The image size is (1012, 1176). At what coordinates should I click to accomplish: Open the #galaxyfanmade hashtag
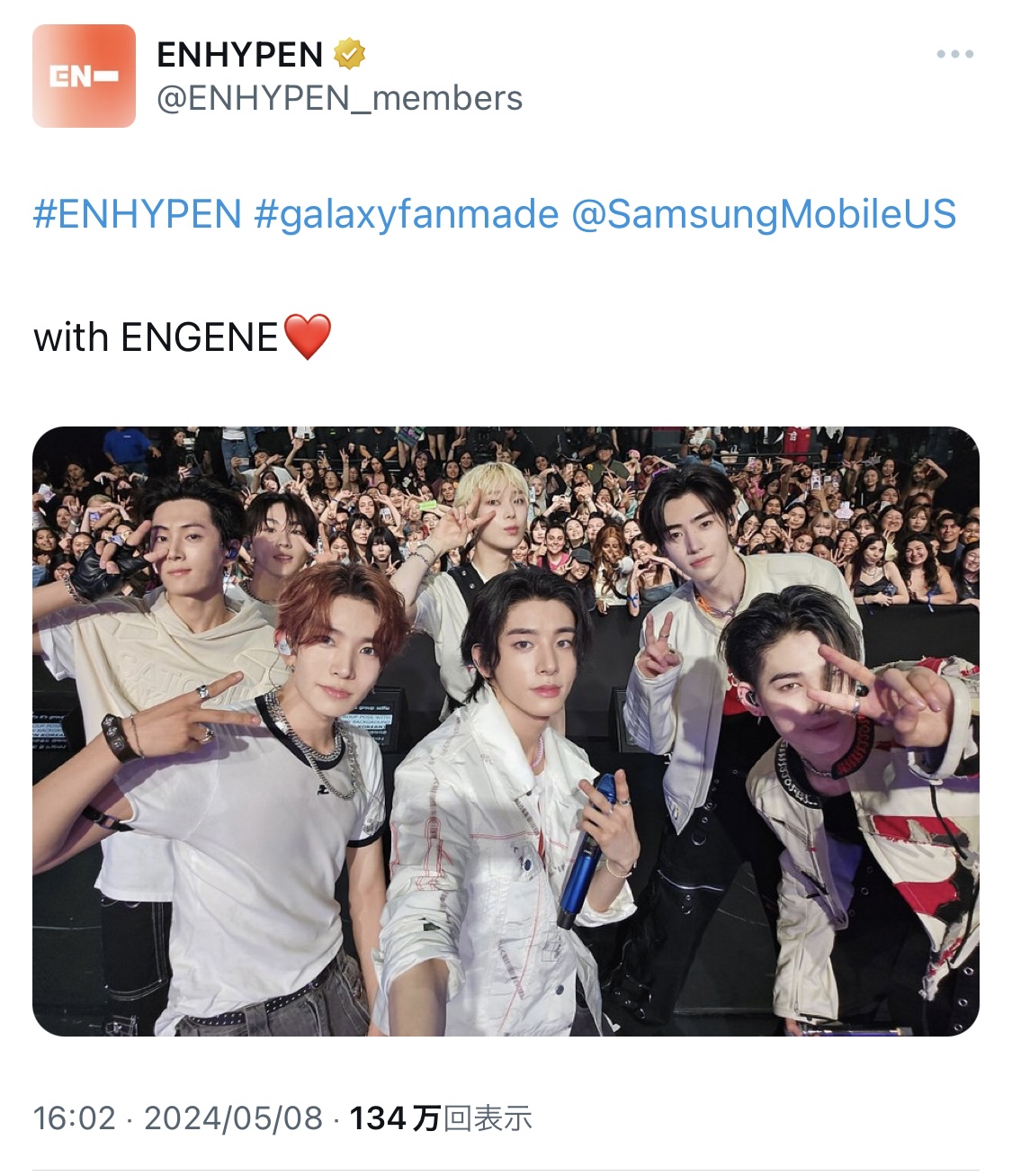pos(406,215)
